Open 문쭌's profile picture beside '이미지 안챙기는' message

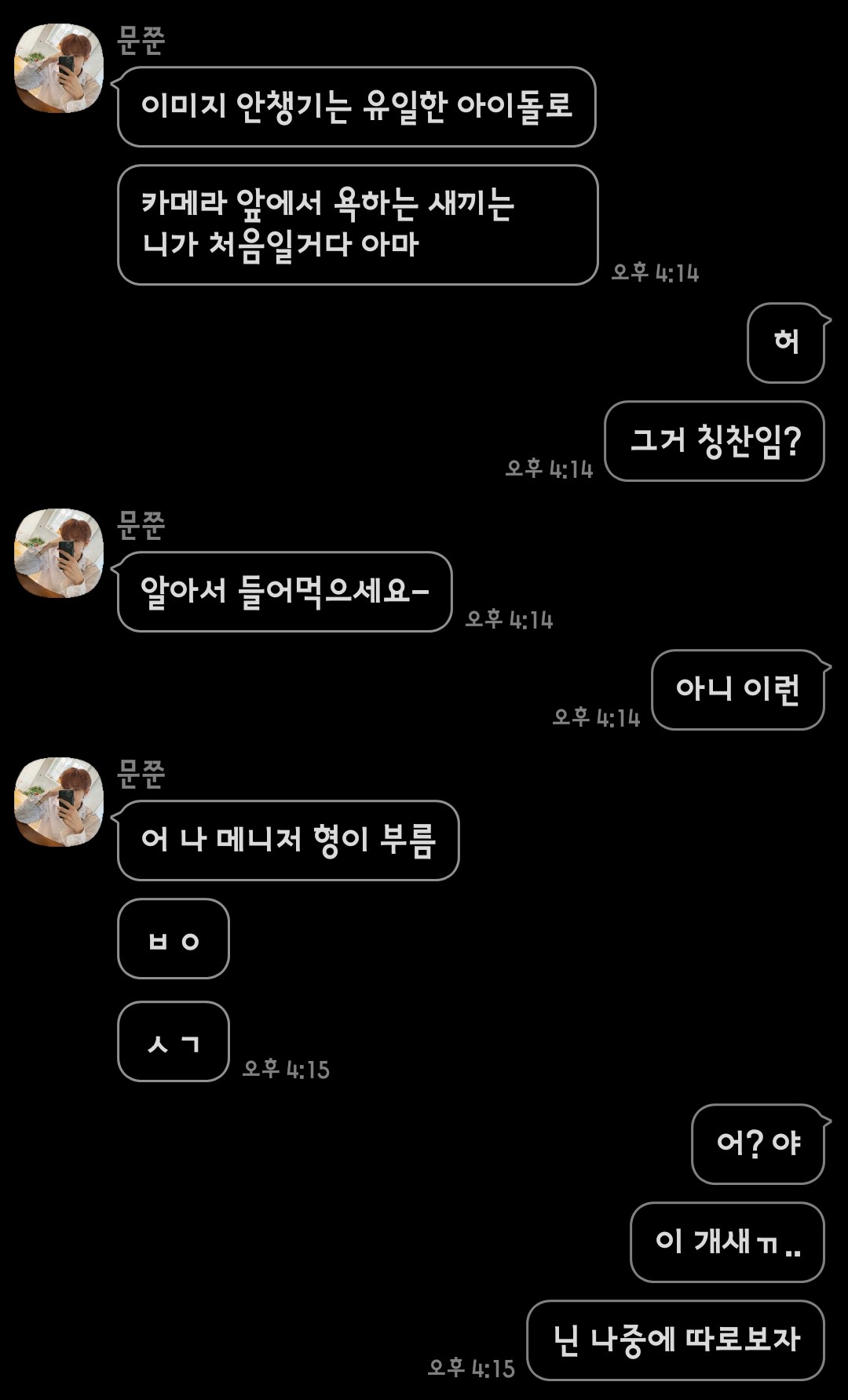coord(59,68)
